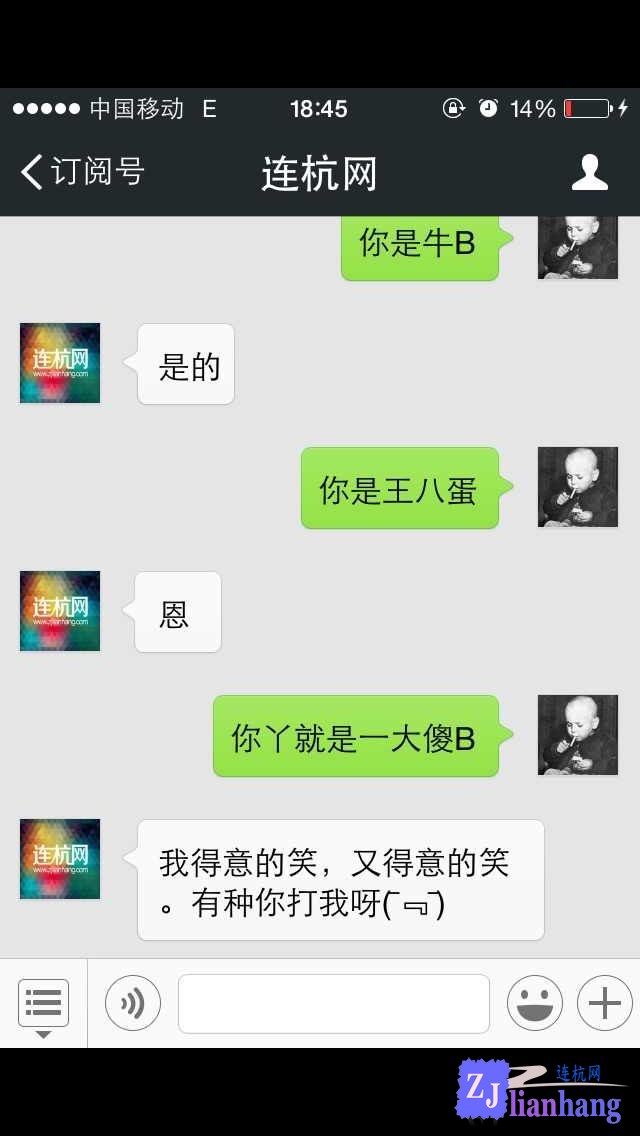
Task: Tap sender avatar beside 你是王八蛋 message
Action: click(578, 487)
